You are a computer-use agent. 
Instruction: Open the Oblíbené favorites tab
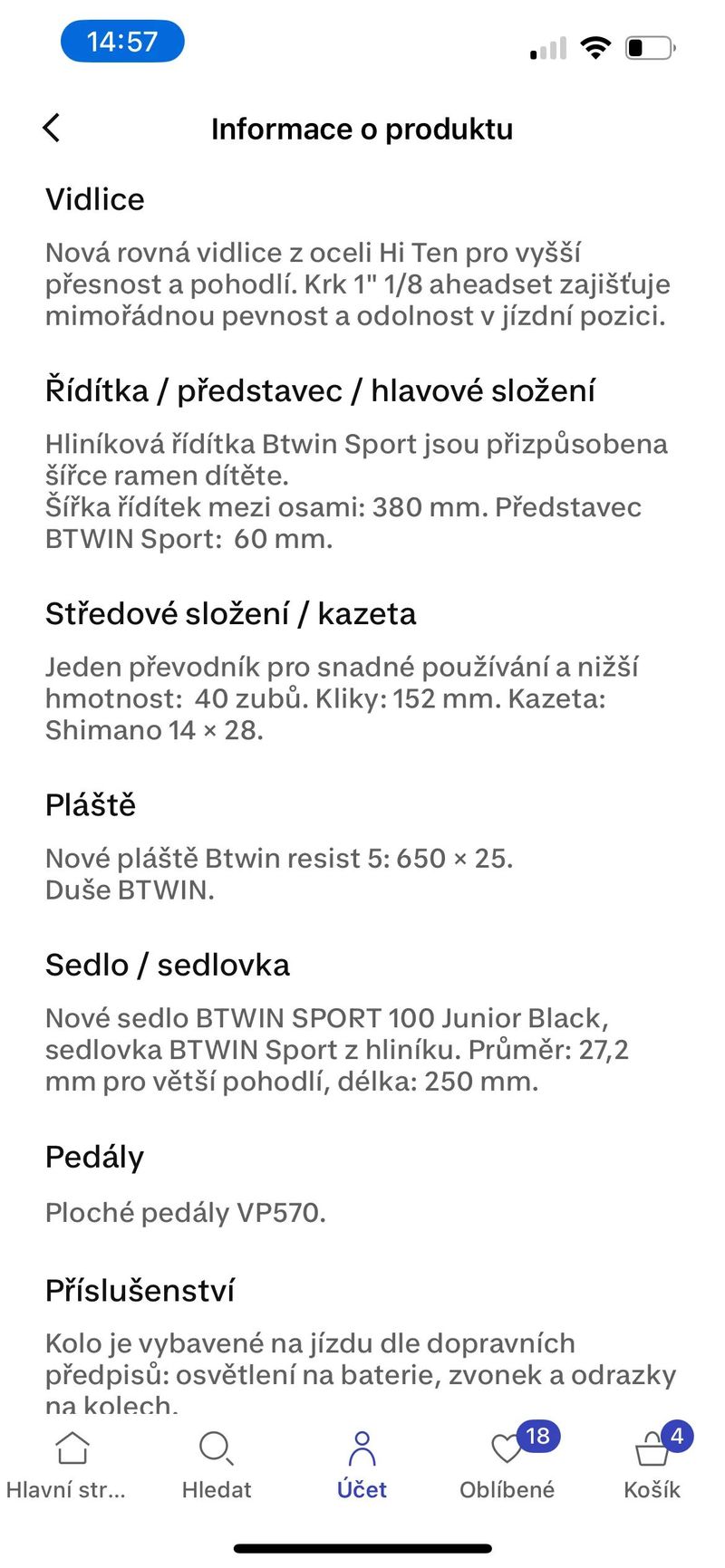click(507, 1465)
